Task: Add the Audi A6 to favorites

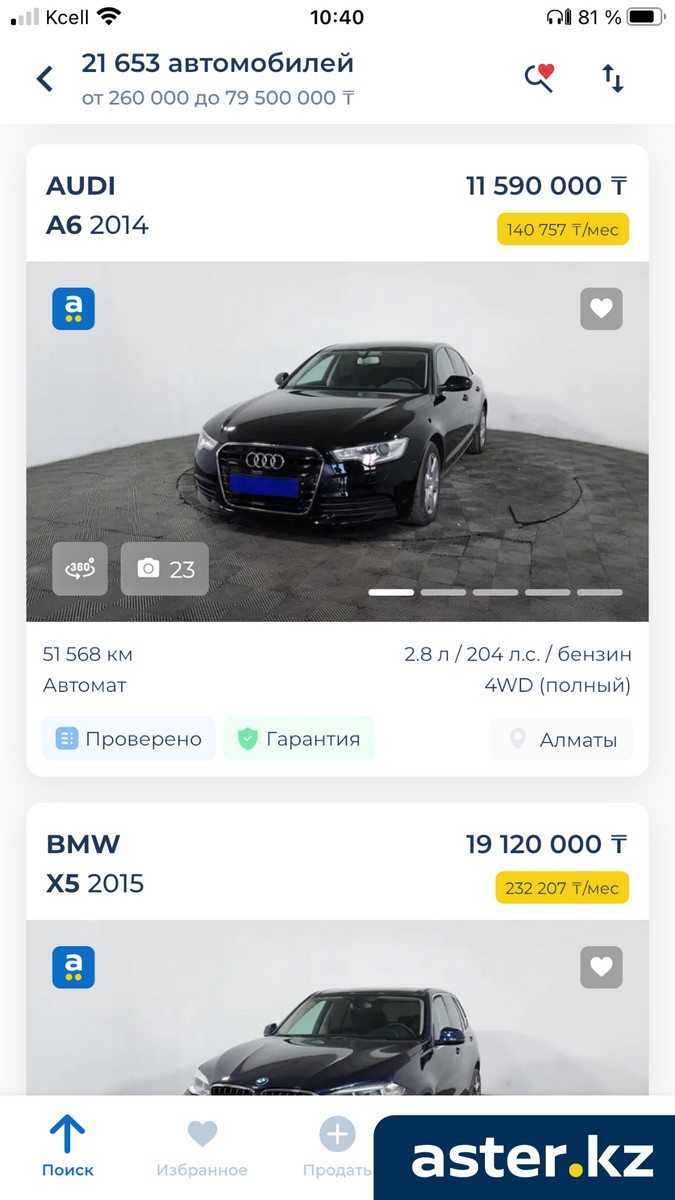Action: [601, 309]
